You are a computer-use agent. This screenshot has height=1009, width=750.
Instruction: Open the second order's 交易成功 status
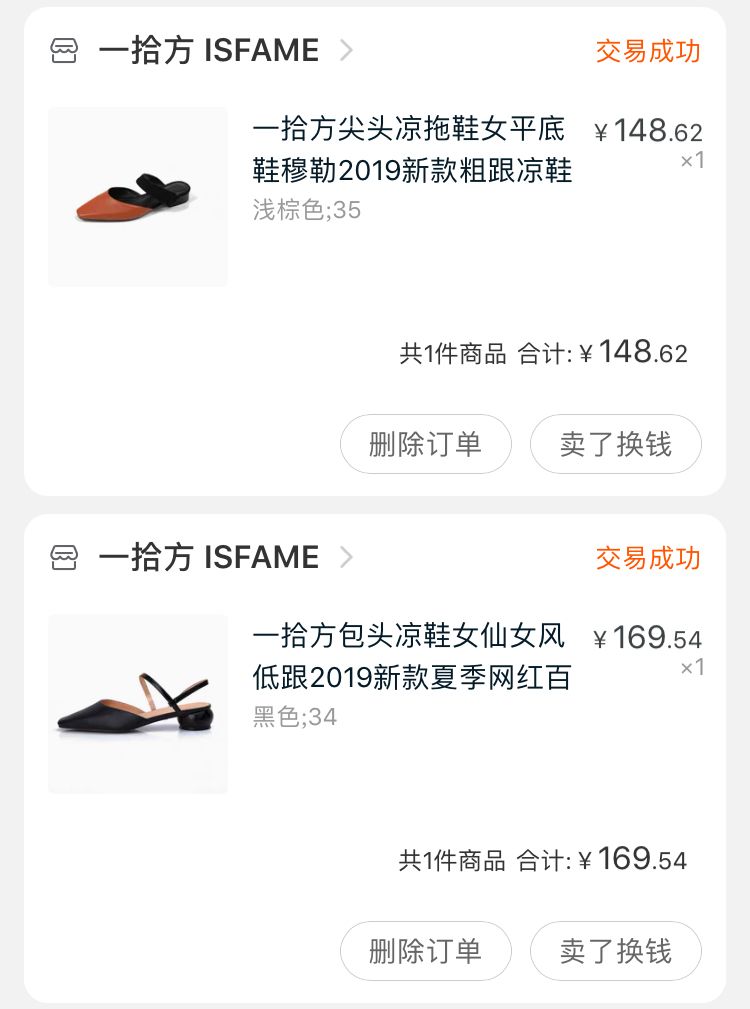647,557
